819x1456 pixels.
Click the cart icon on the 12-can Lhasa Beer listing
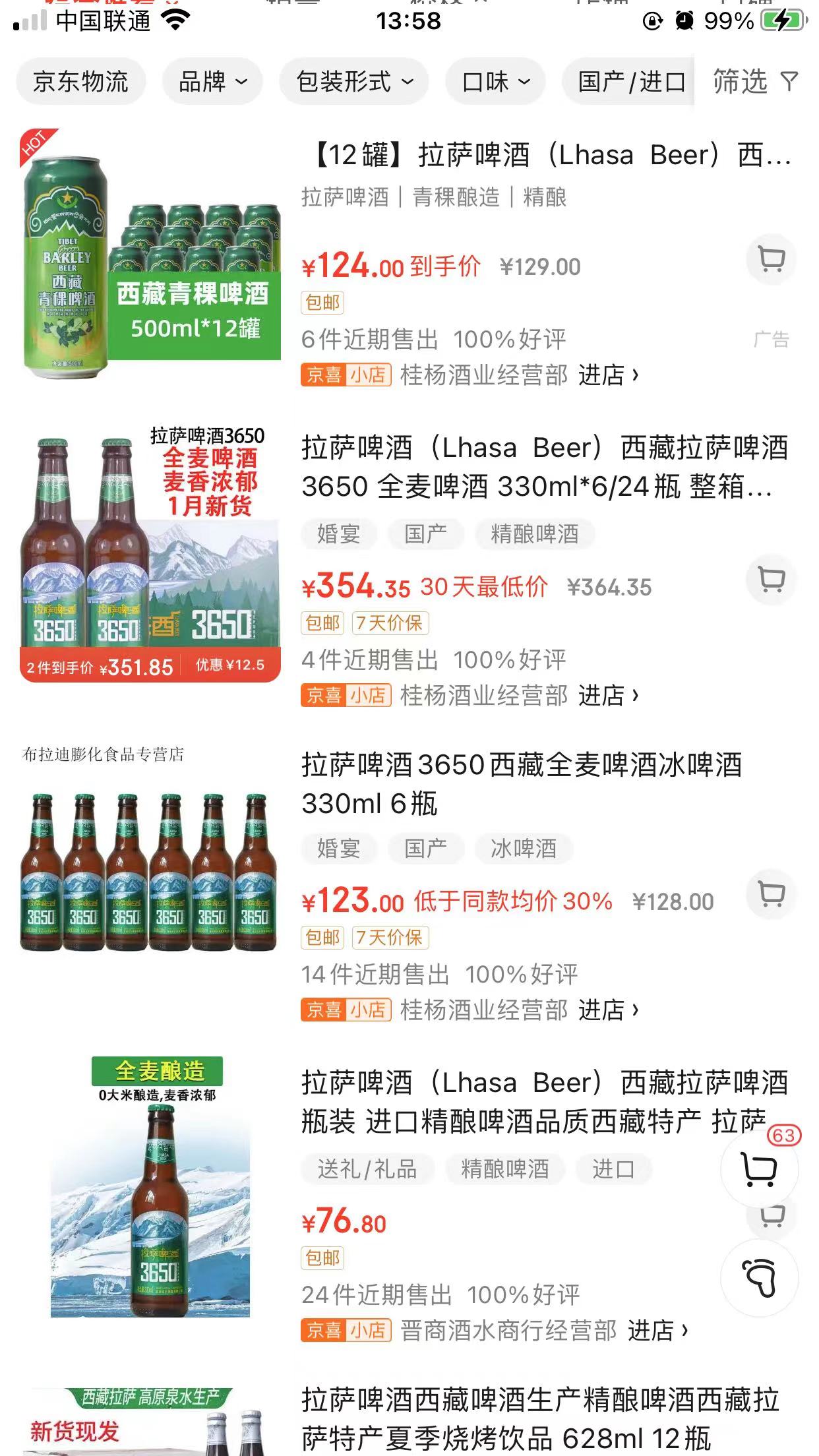click(x=770, y=259)
